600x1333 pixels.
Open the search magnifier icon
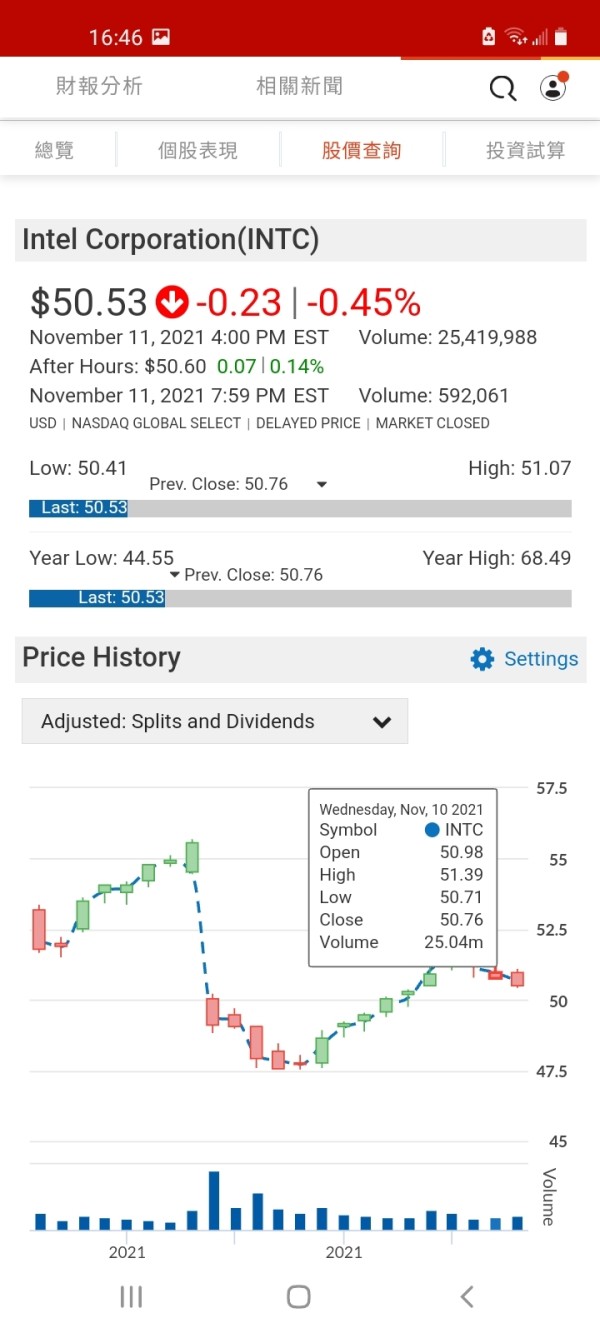coord(503,88)
